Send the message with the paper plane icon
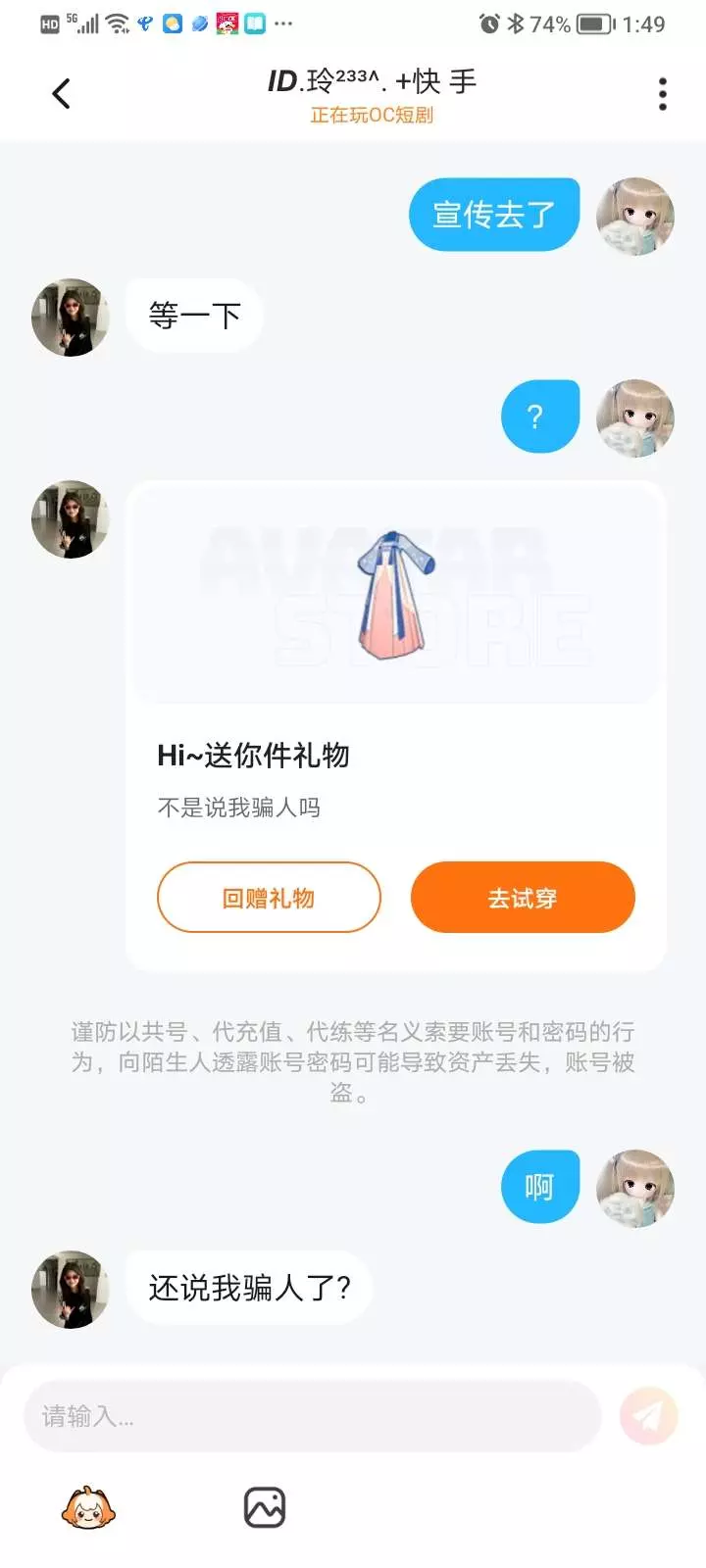706x1568 pixels. [648, 1416]
